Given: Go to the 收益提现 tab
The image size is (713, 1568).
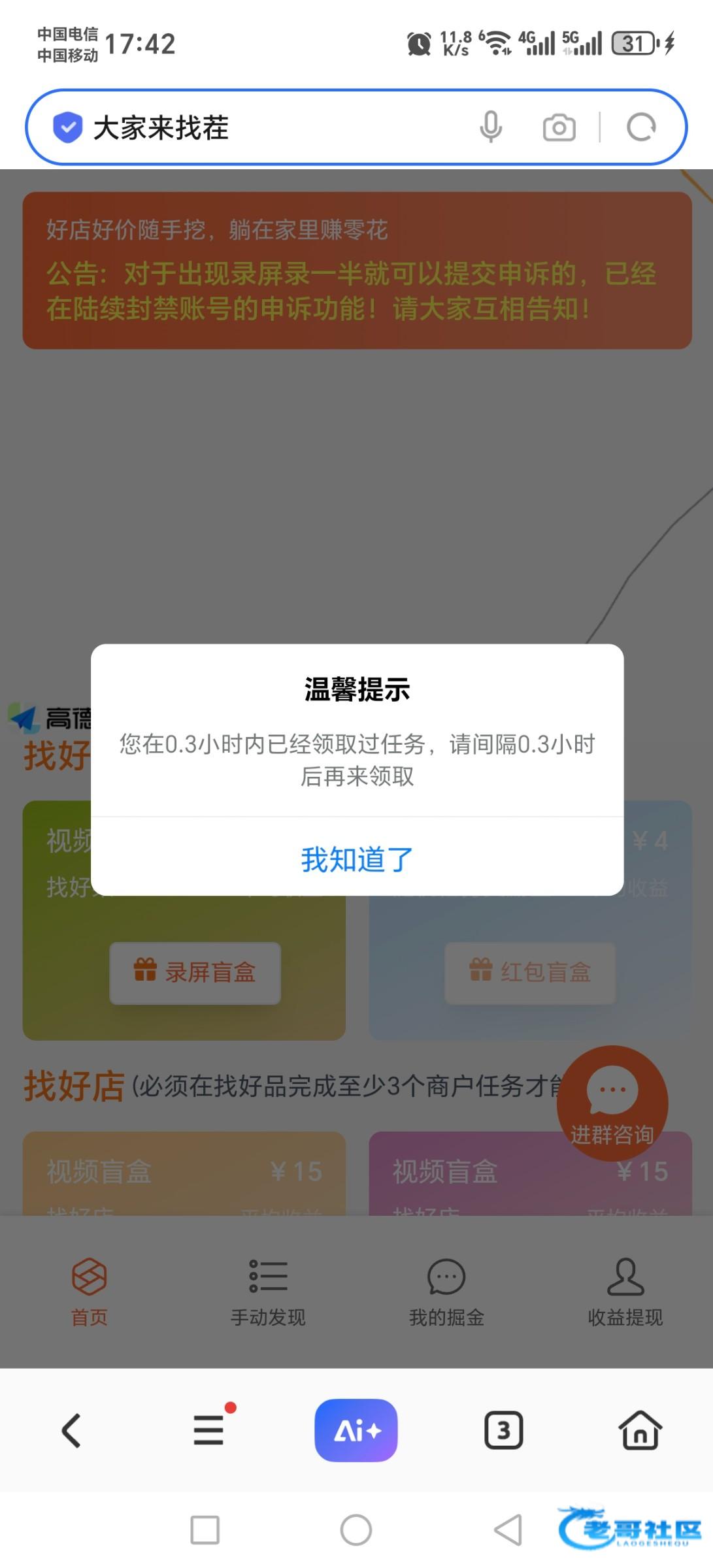Looking at the screenshot, I should pyautogui.click(x=625, y=1292).
